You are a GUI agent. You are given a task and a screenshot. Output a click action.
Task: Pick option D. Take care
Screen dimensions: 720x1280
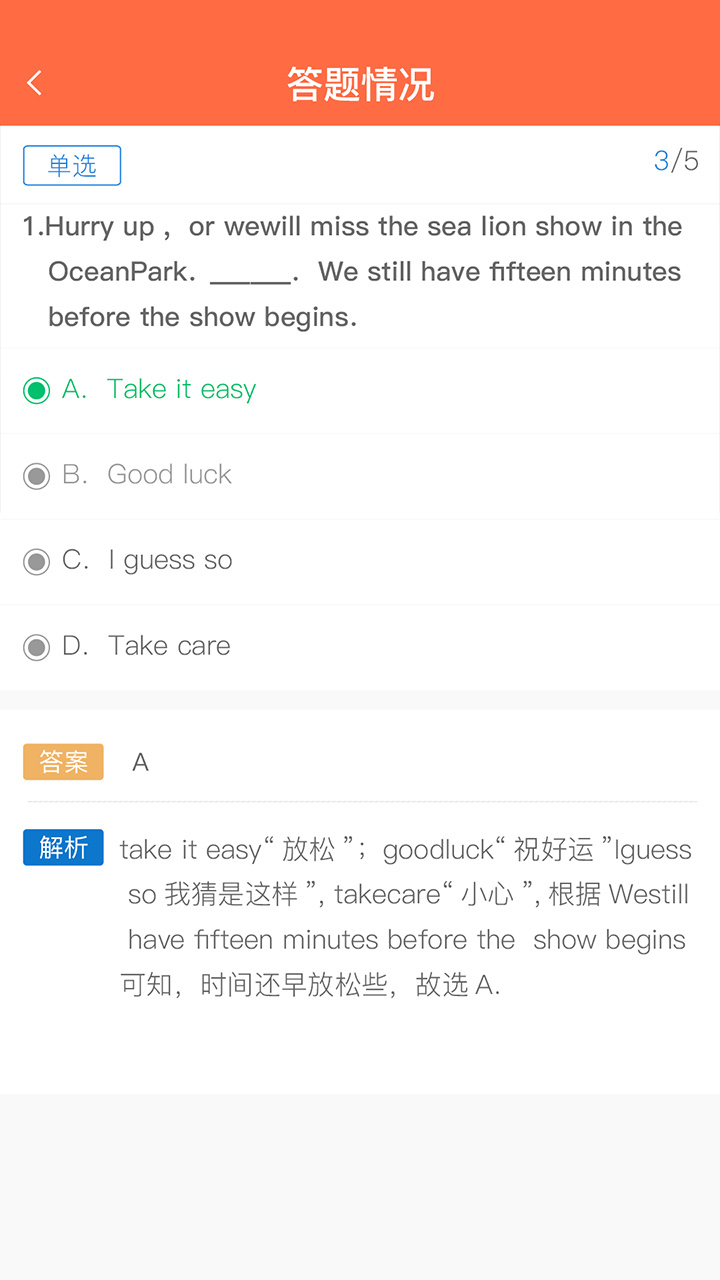click(360, 647)
